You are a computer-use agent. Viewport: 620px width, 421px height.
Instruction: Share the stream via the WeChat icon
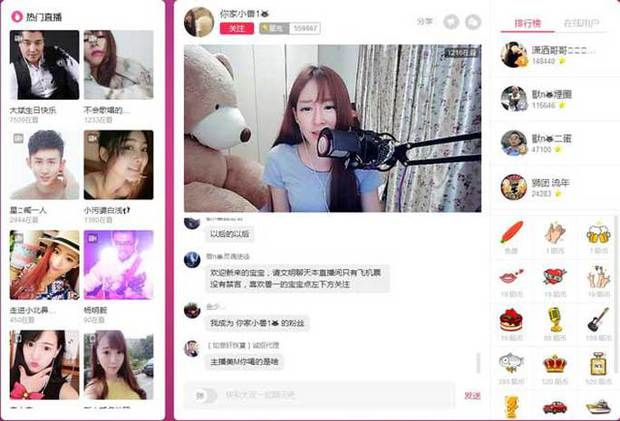pos(473,21)
